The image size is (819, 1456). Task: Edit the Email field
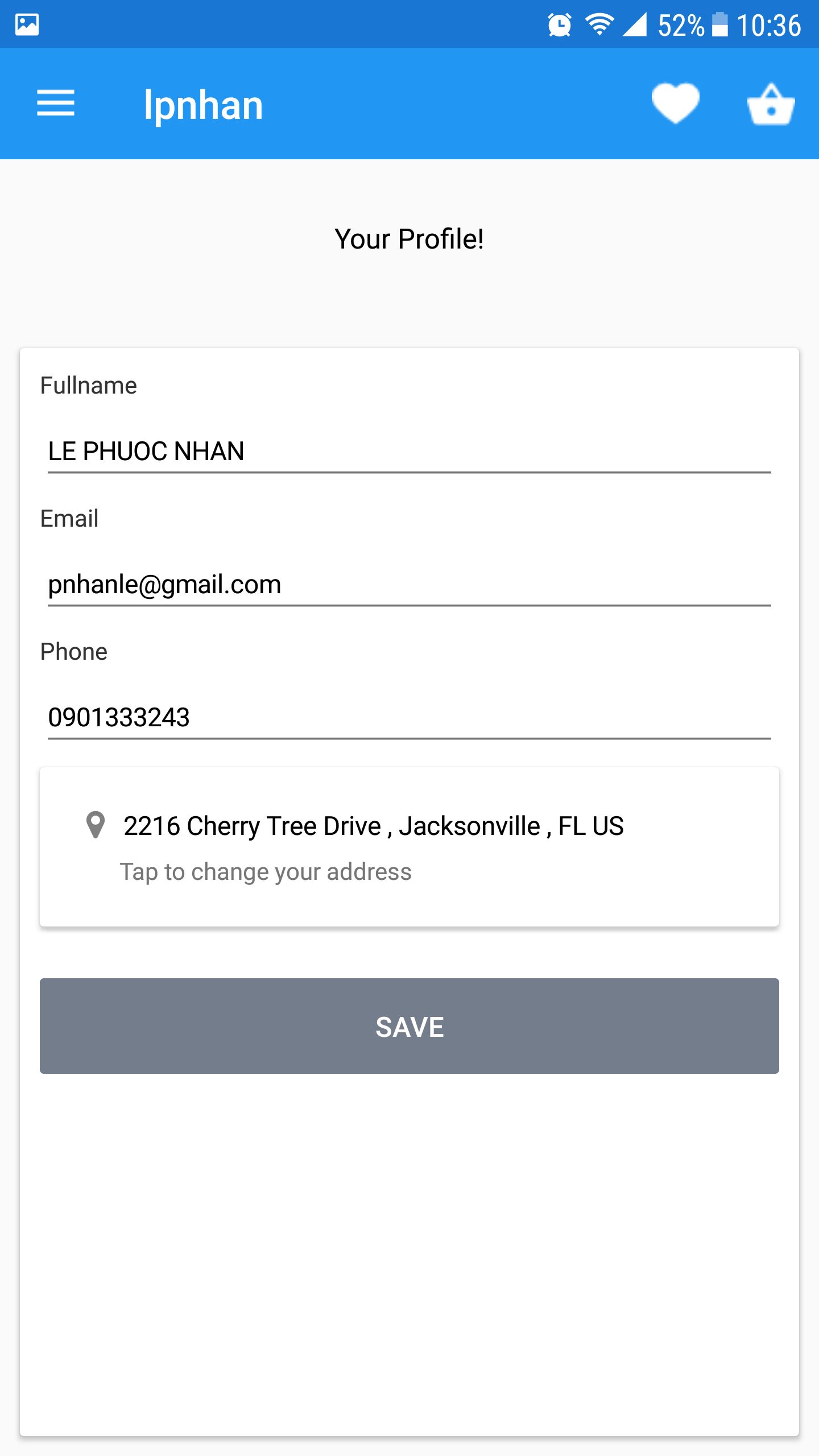pos(408,584)
